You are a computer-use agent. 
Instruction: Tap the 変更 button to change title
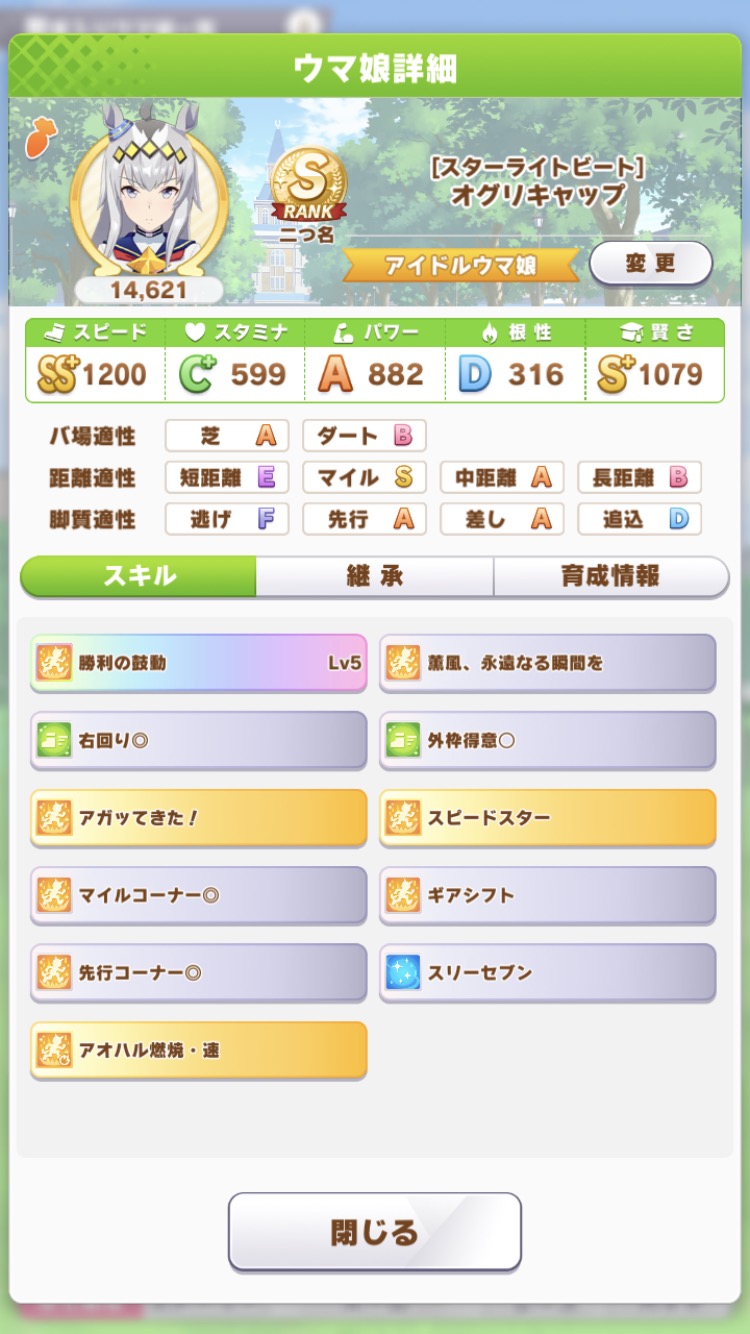650,264
